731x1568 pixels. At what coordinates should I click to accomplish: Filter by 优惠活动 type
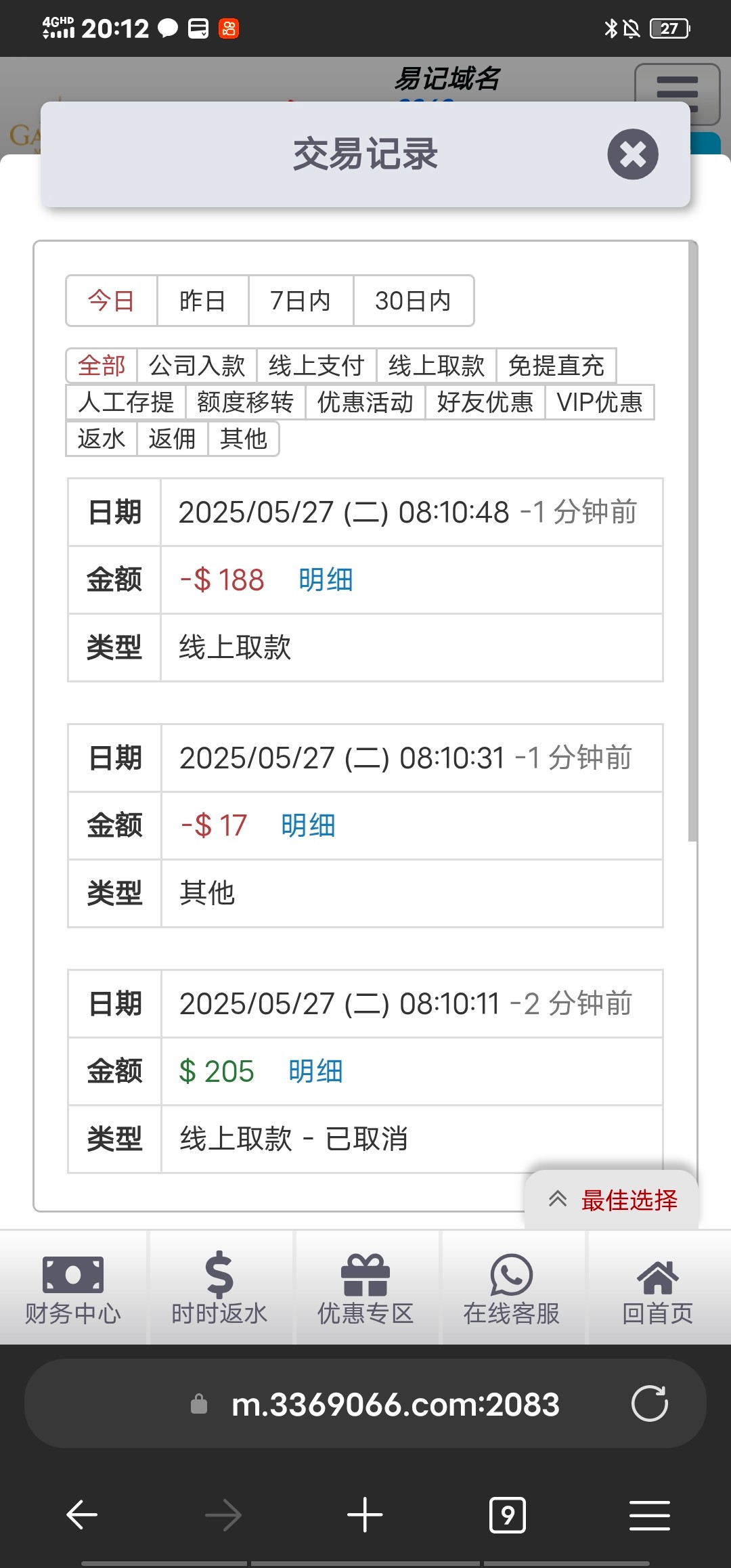click(365, 402)
